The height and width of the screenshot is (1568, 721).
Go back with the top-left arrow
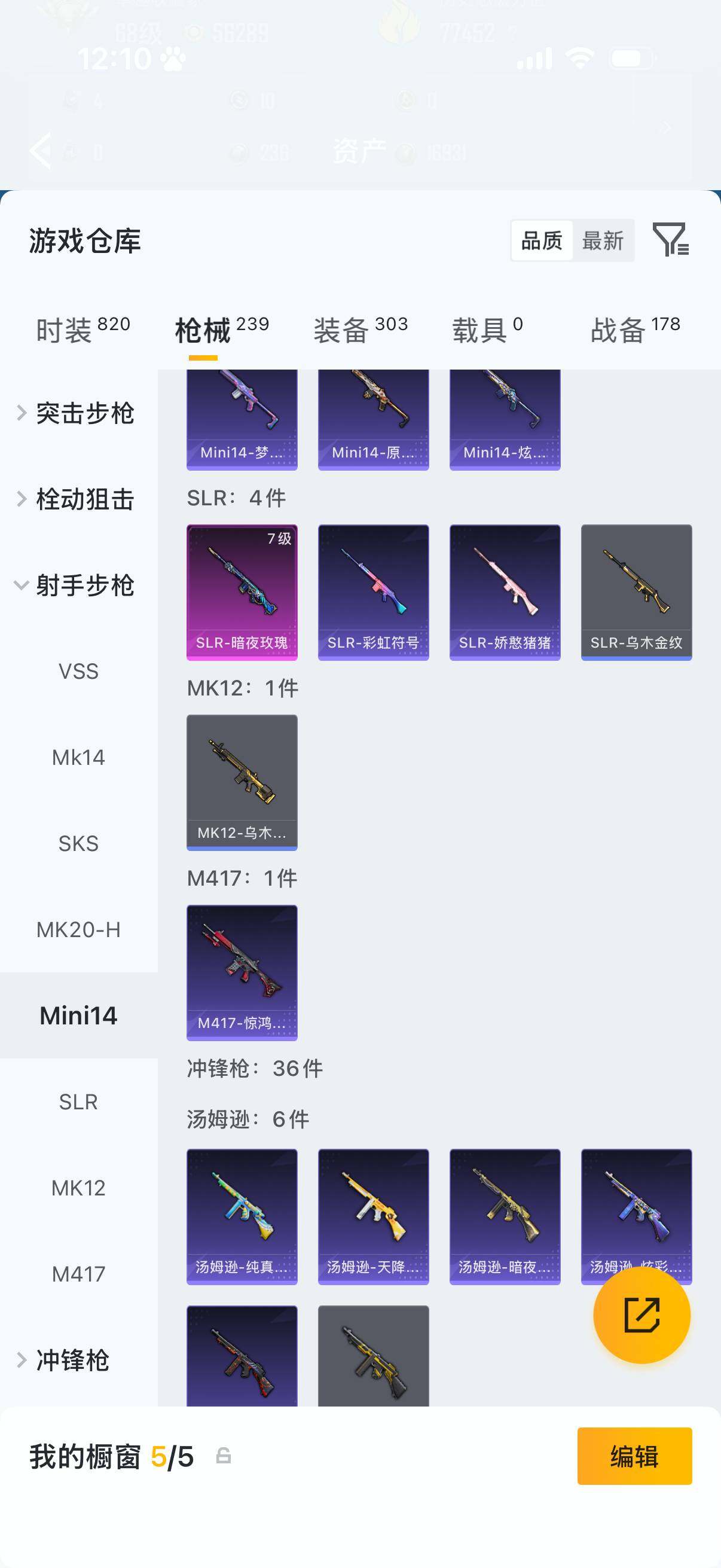pos(41,150)
